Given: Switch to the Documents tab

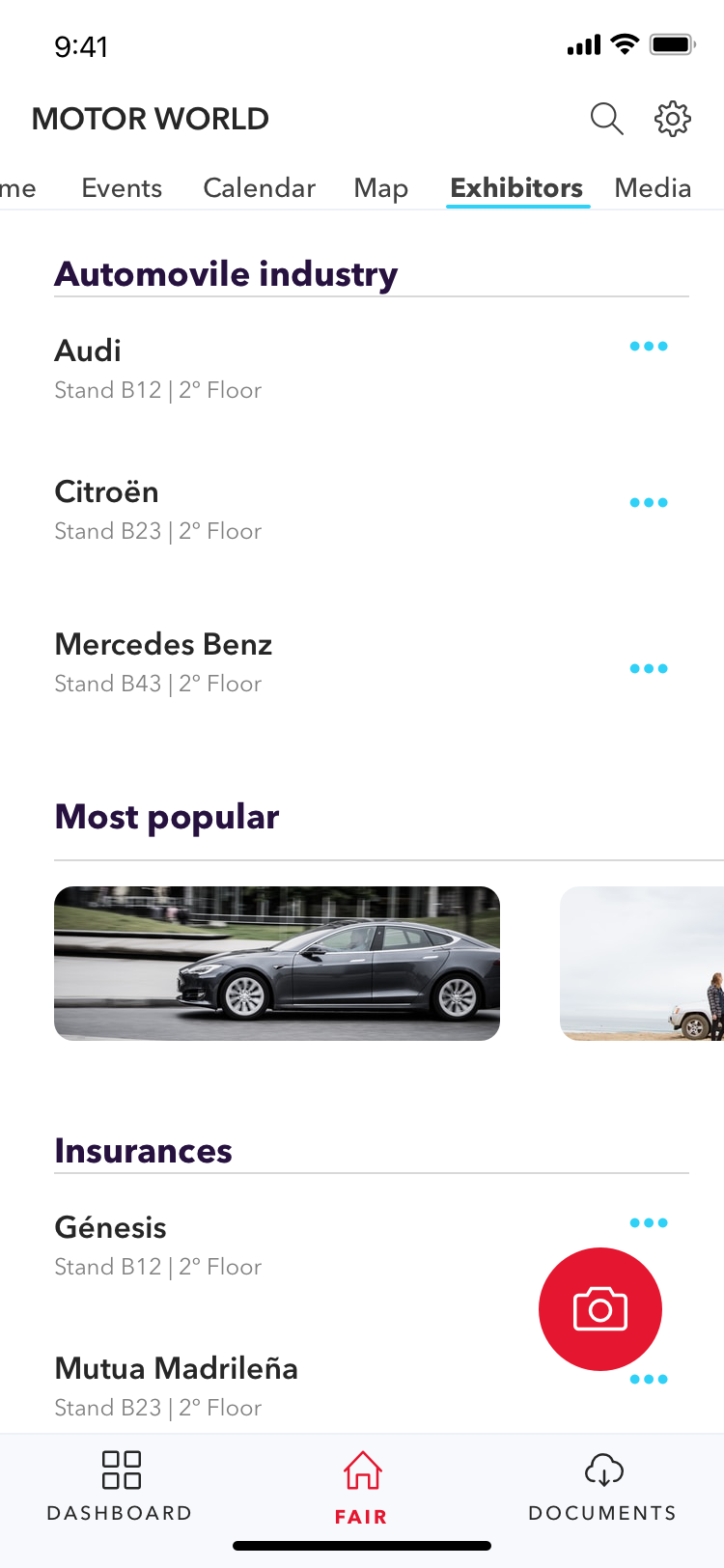Looking at the screenshot, I should [x=603, y=1485].
